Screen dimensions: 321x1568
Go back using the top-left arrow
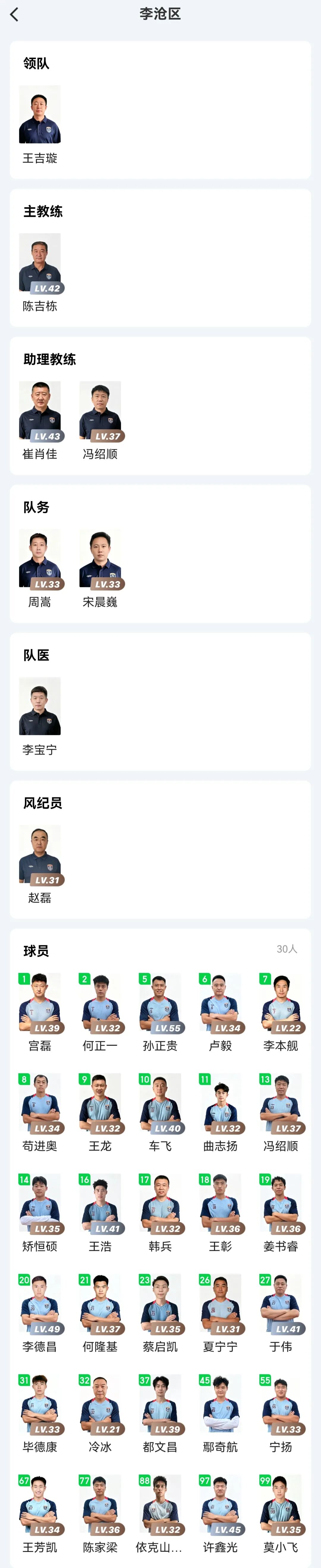[15, 15]
